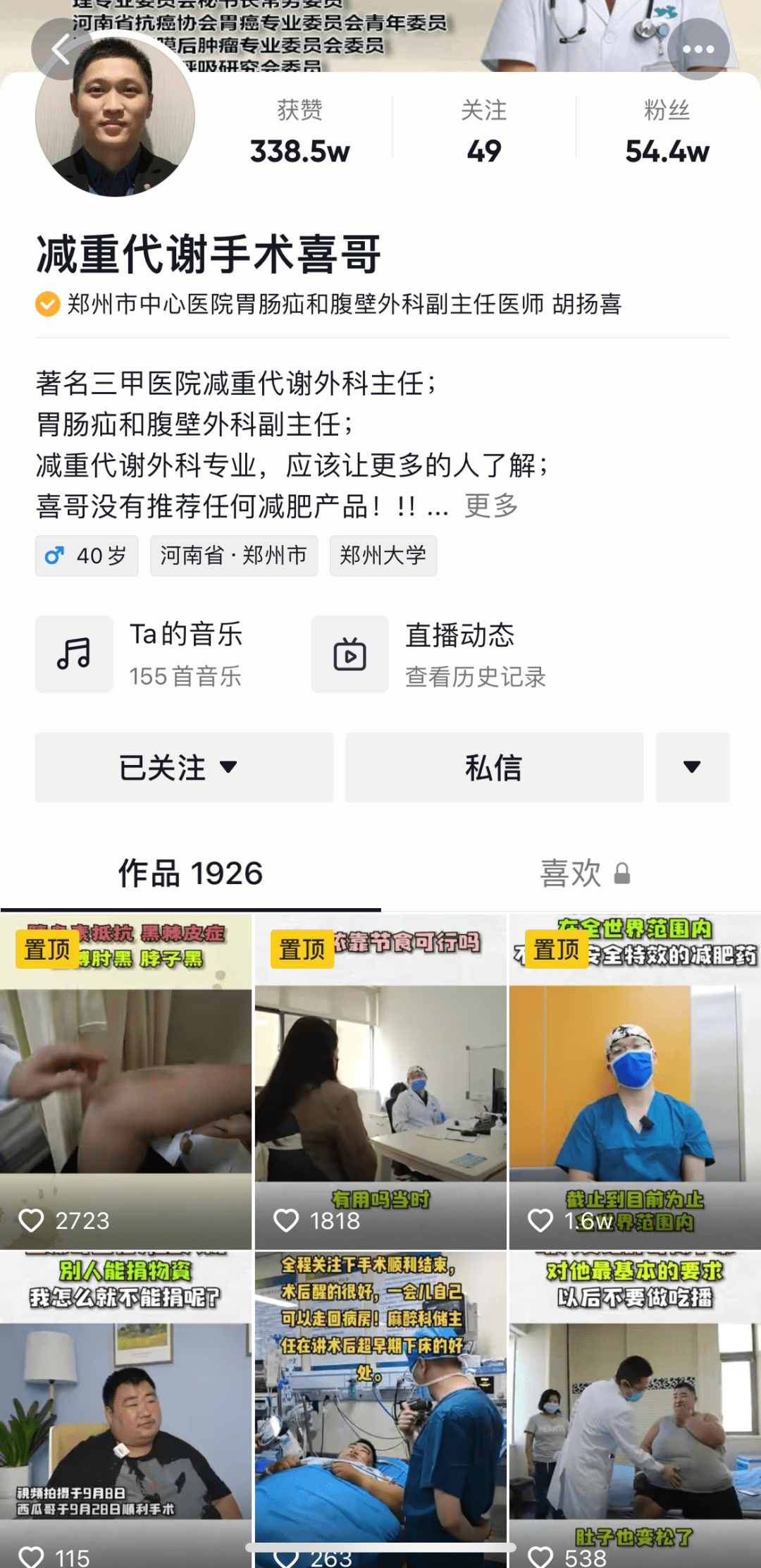
Task: Open Ta的音乐 with 155 songs
Action: (x=140, y=654)
